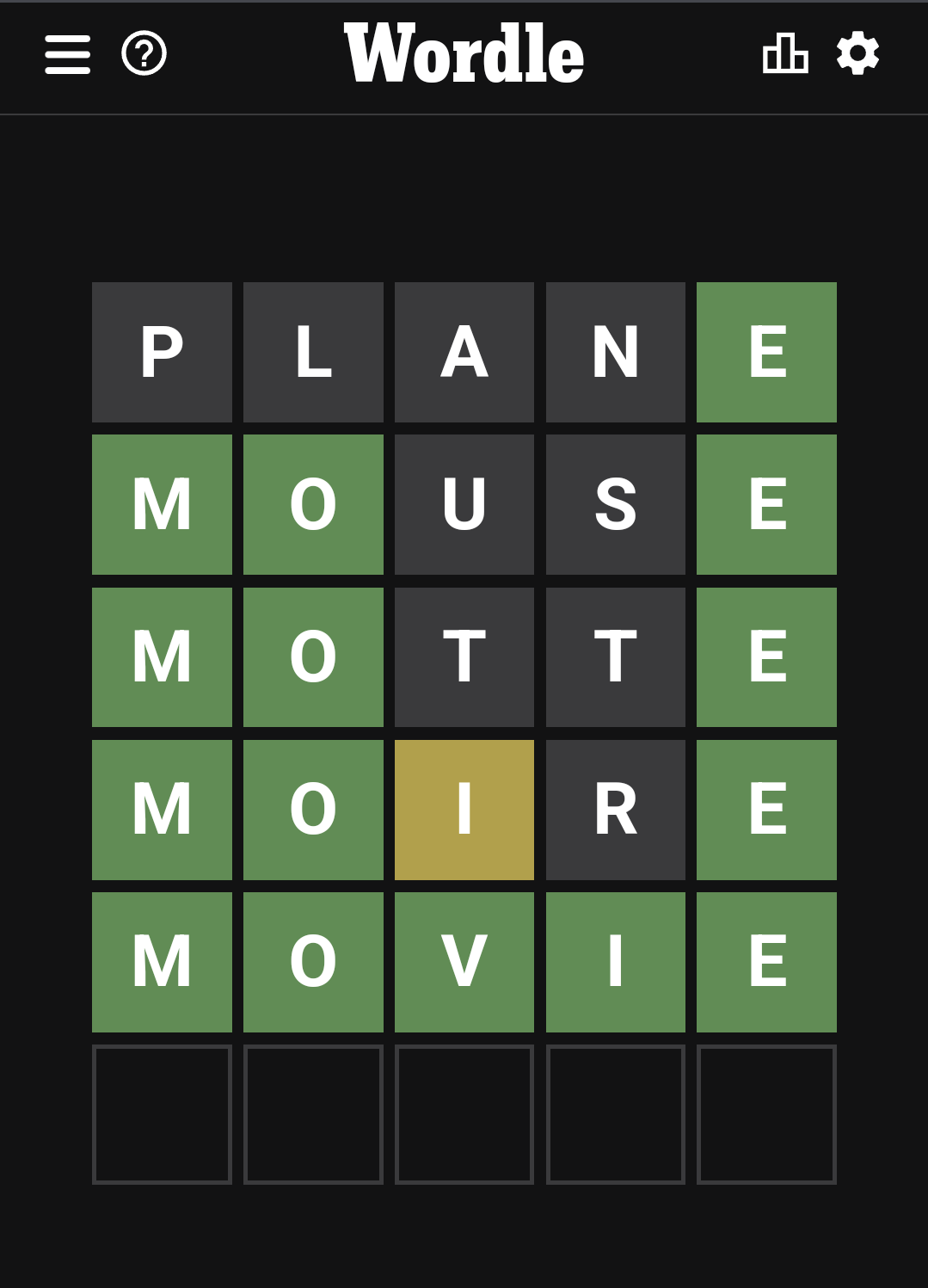928x1288 pixels.
Task: Open the settings gear
Action: (857, 54)
